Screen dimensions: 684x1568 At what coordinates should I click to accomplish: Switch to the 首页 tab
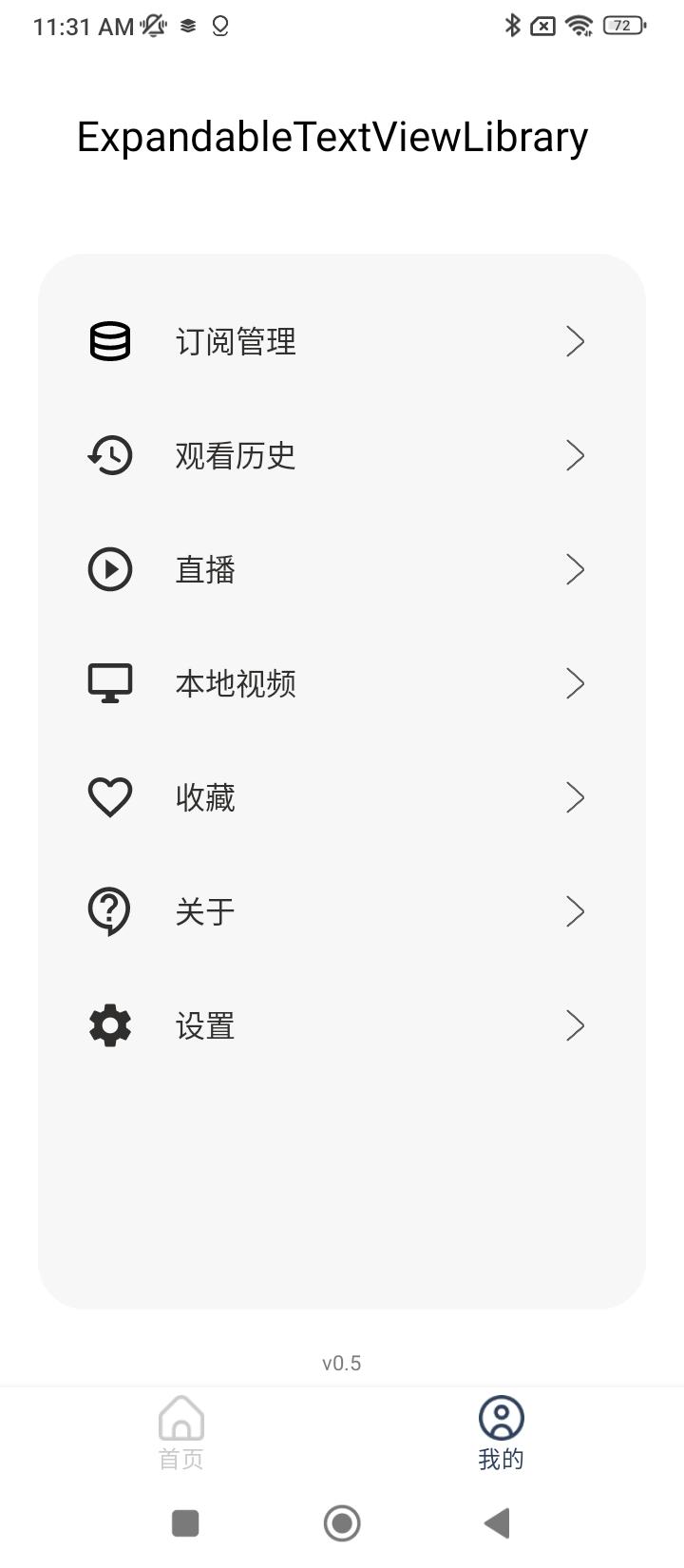[x=181, y=1430]
